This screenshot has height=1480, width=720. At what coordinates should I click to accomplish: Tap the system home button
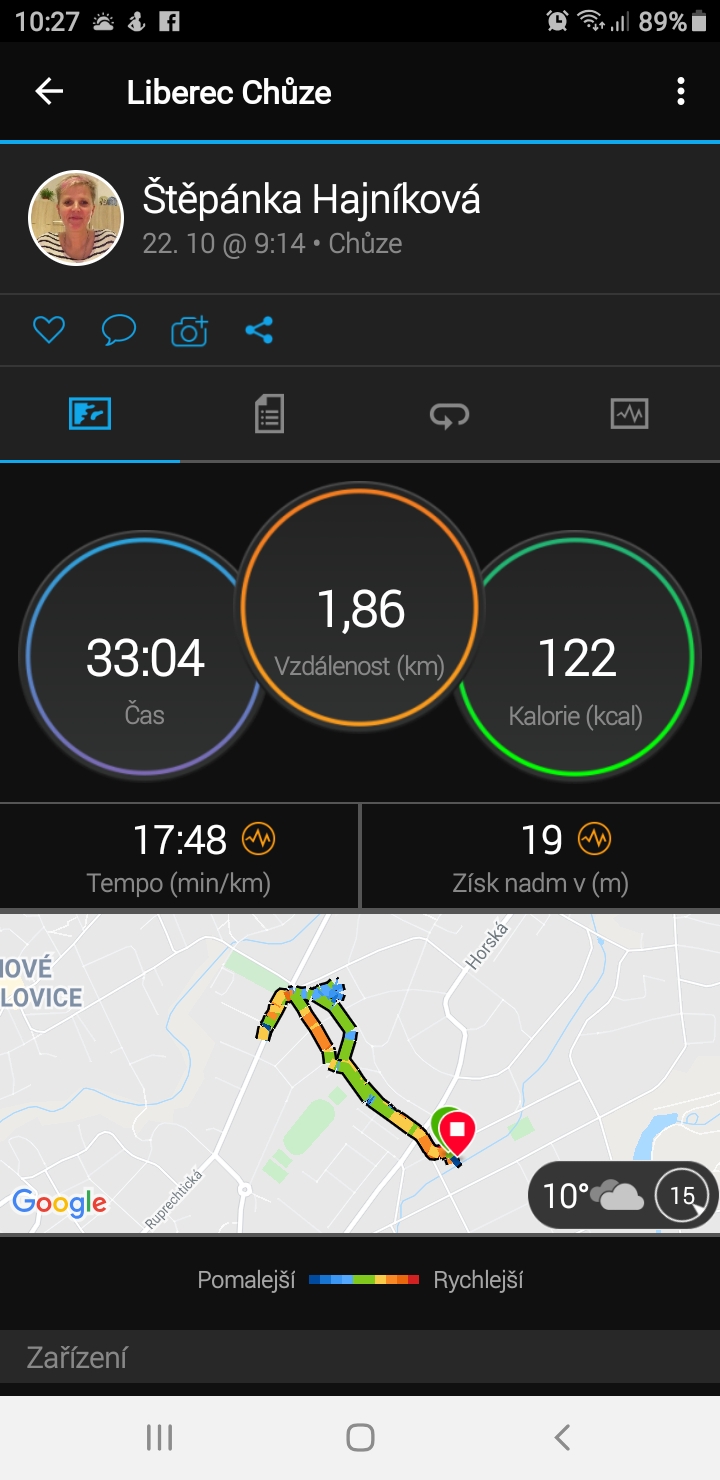360,1438
